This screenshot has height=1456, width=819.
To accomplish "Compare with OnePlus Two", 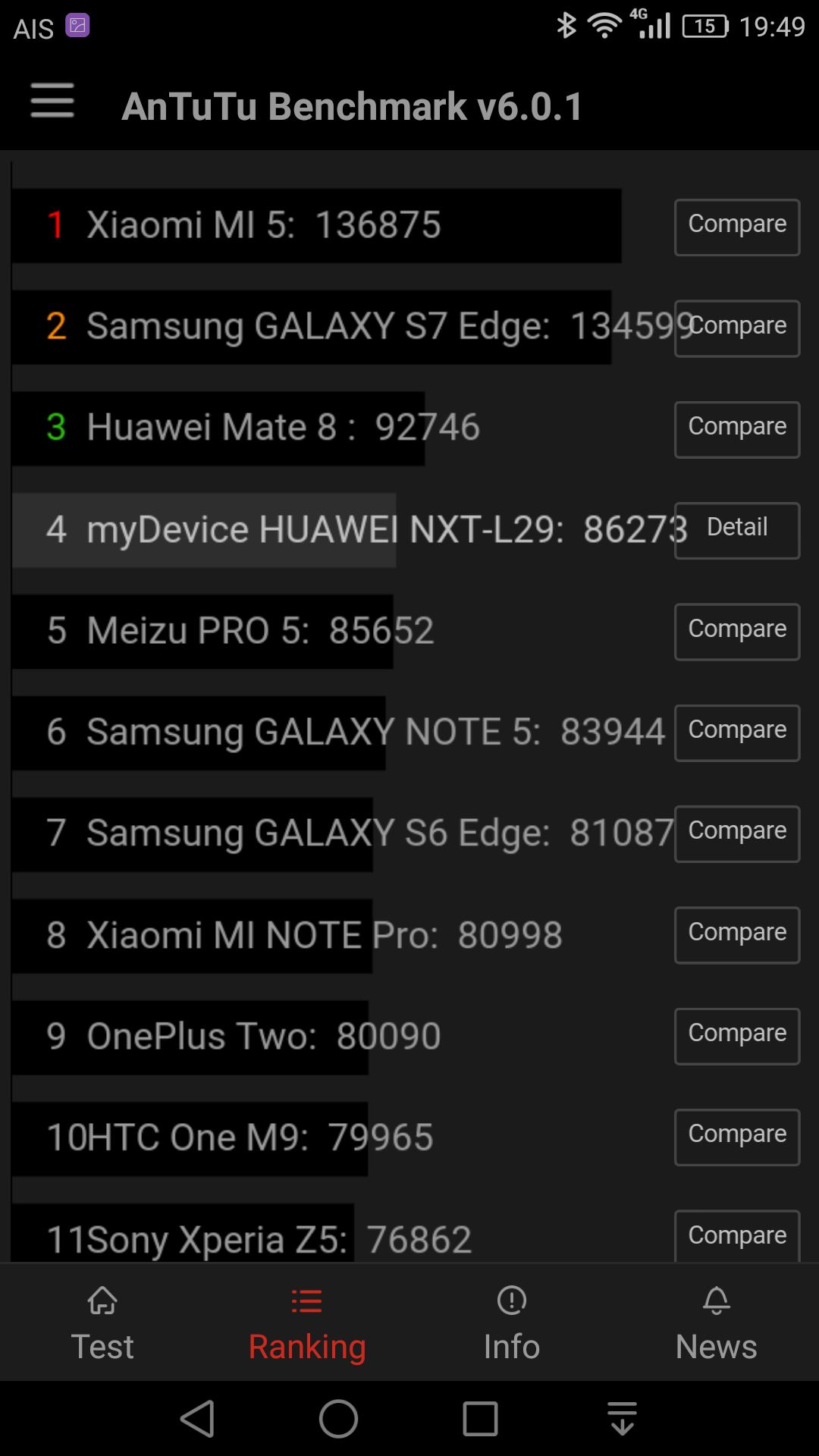I will point(737,1037).
